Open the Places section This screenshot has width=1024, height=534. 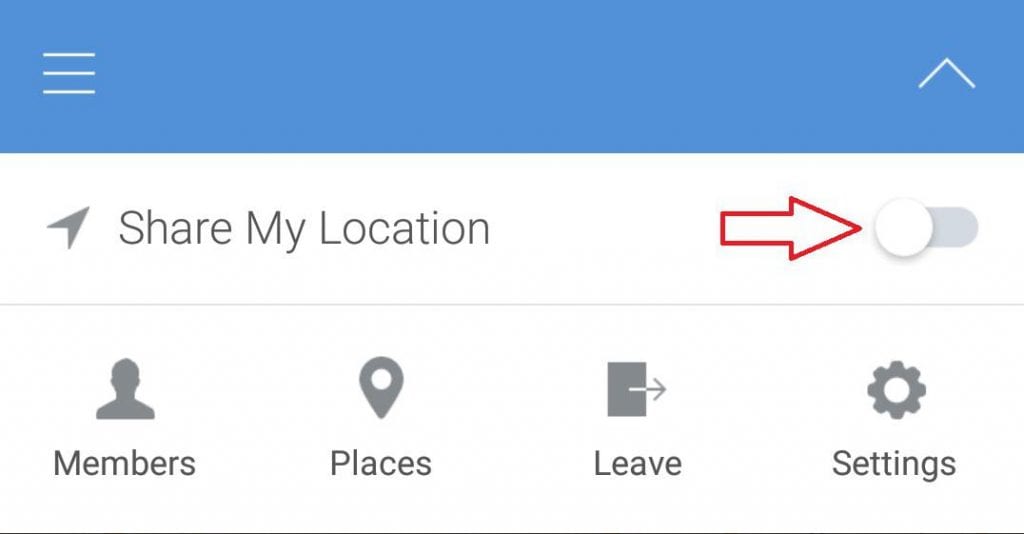[381, 420]
